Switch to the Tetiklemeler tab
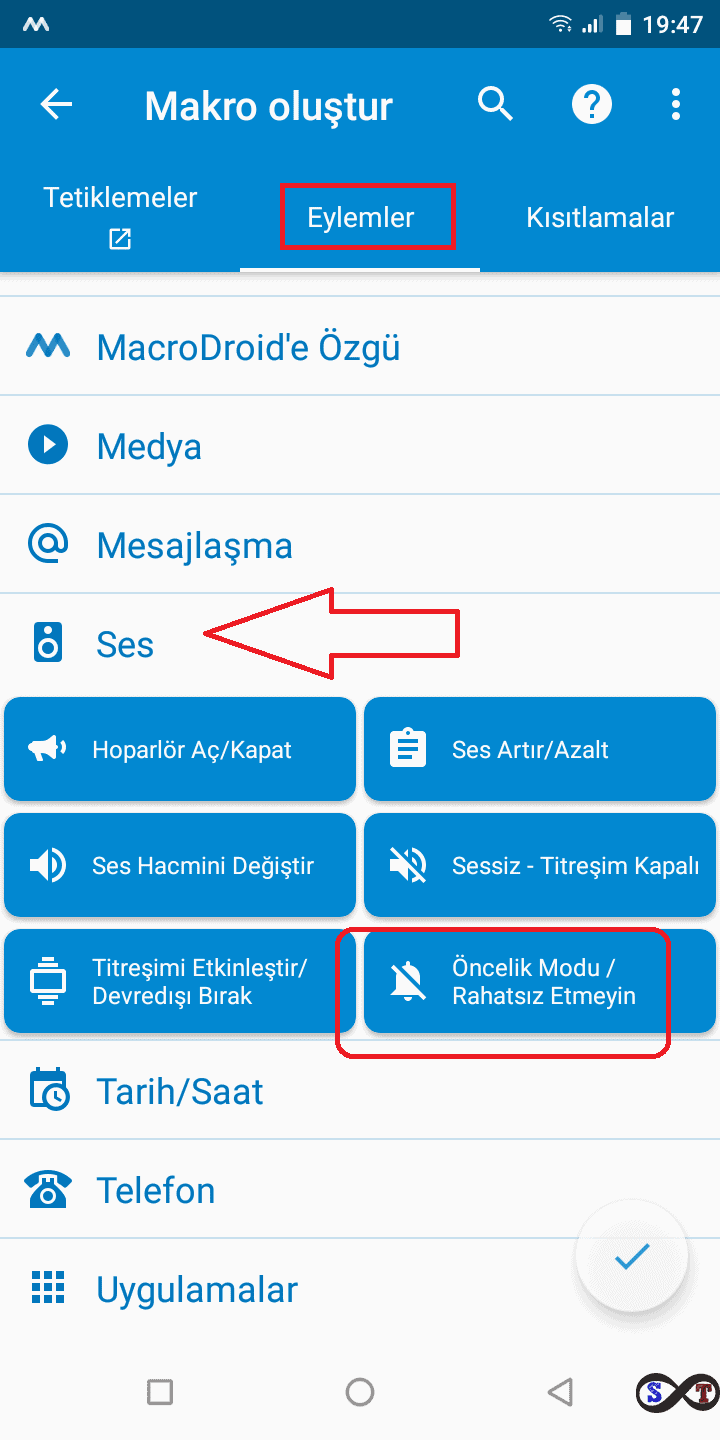Image resolution: width=720 pixels, height=1440 pixels. [120, 216]
